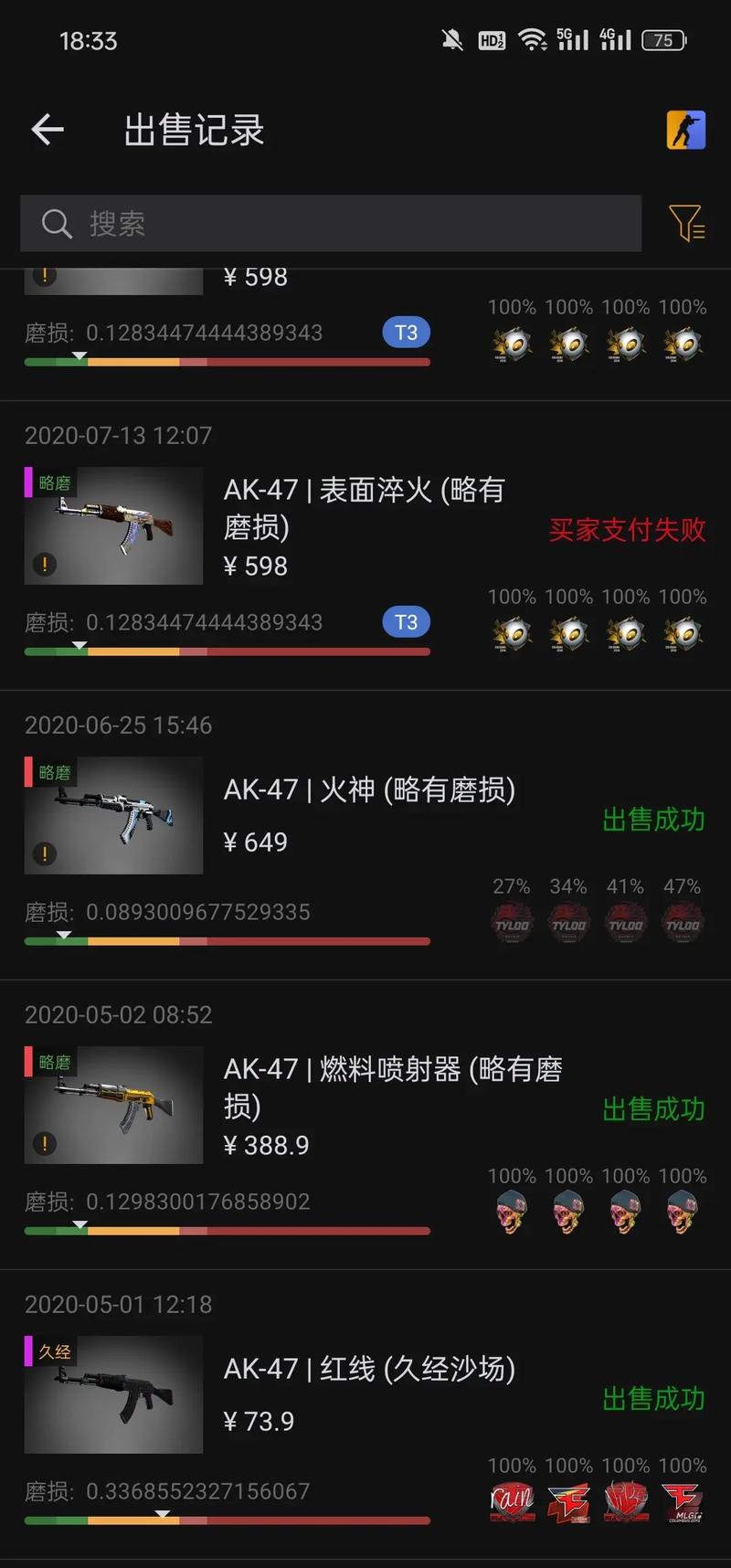The width and height of the screenshot is (731, 1568).
Task: Open the CS:GO game icon at top right
Action: (x=686, y=131)
